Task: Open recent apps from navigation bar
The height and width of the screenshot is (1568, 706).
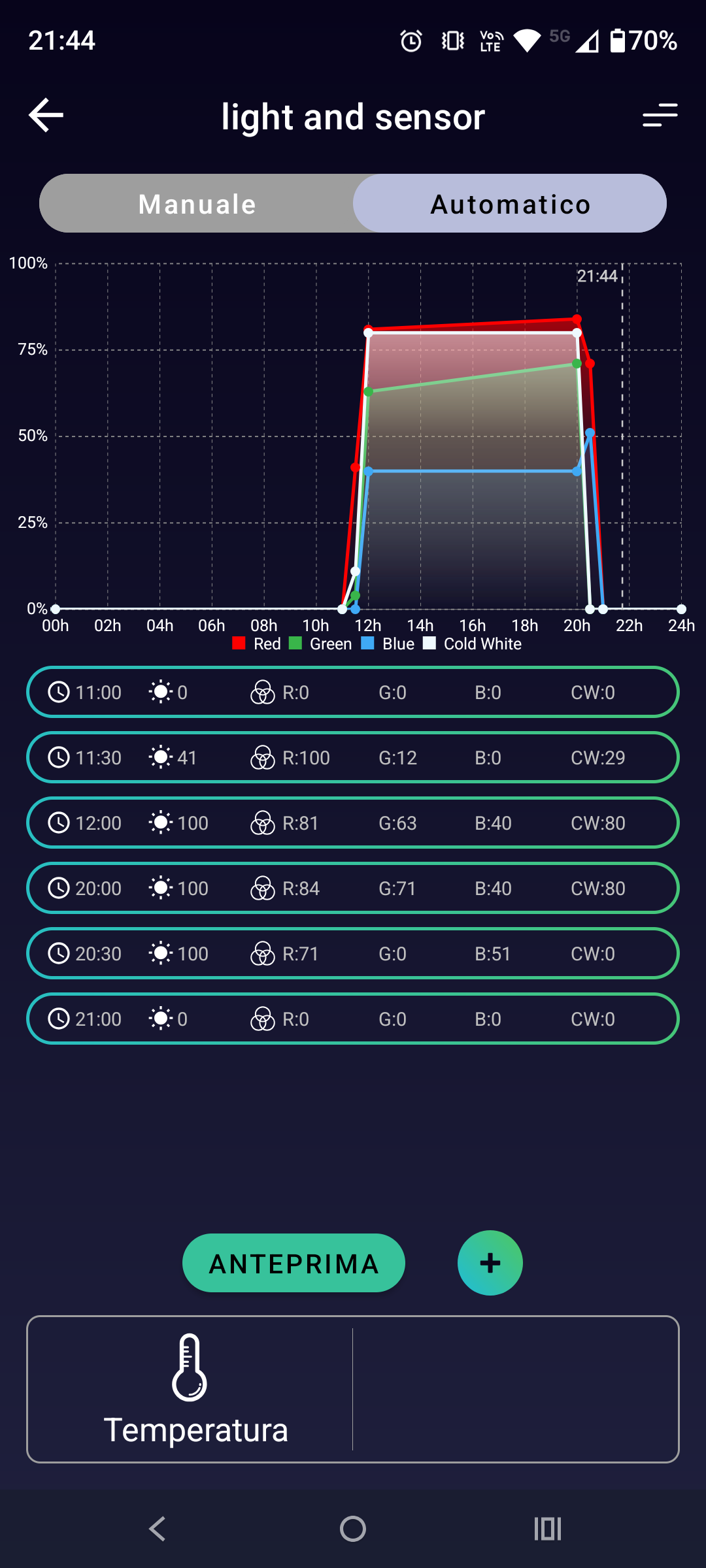Action: click(548, 1529)
